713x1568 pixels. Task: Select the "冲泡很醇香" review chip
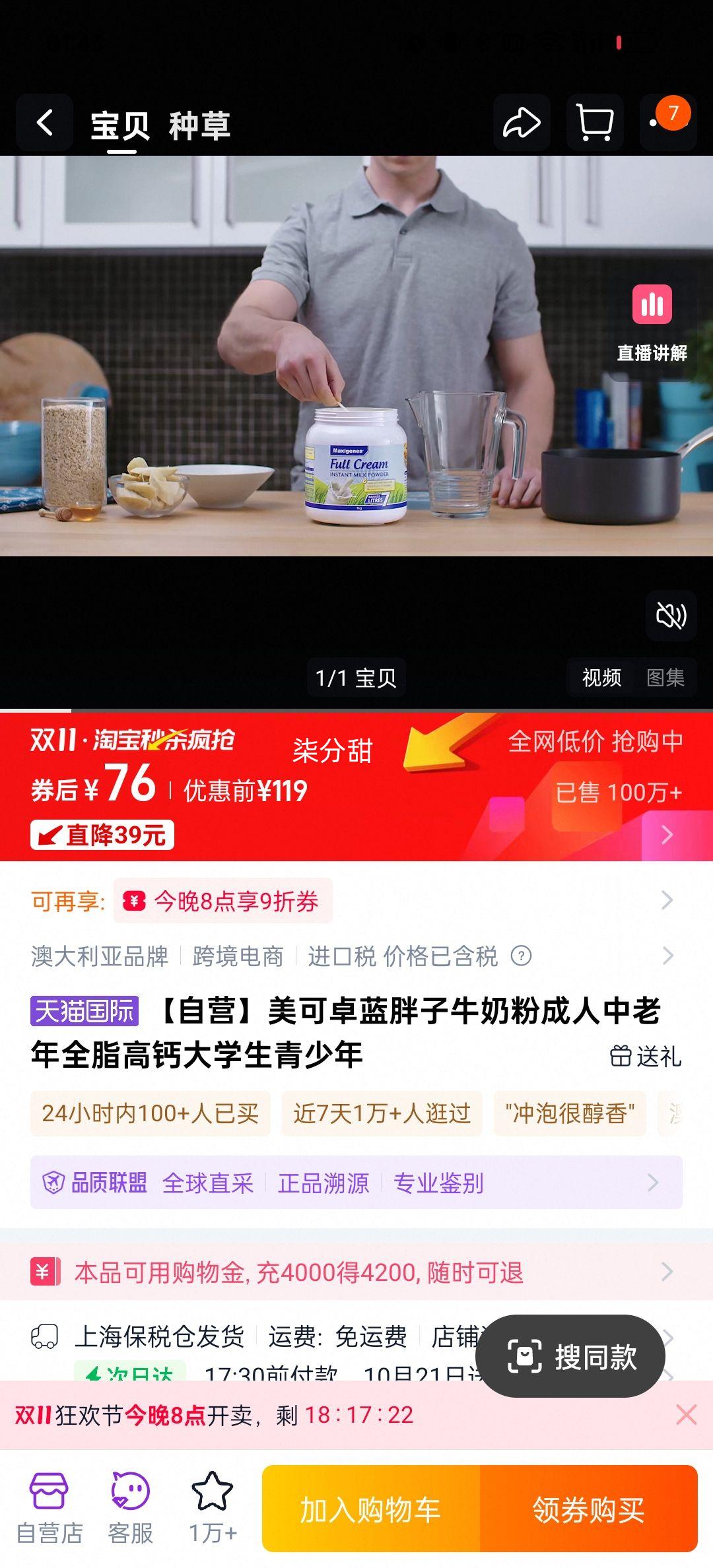click(x=570, y=1113)
